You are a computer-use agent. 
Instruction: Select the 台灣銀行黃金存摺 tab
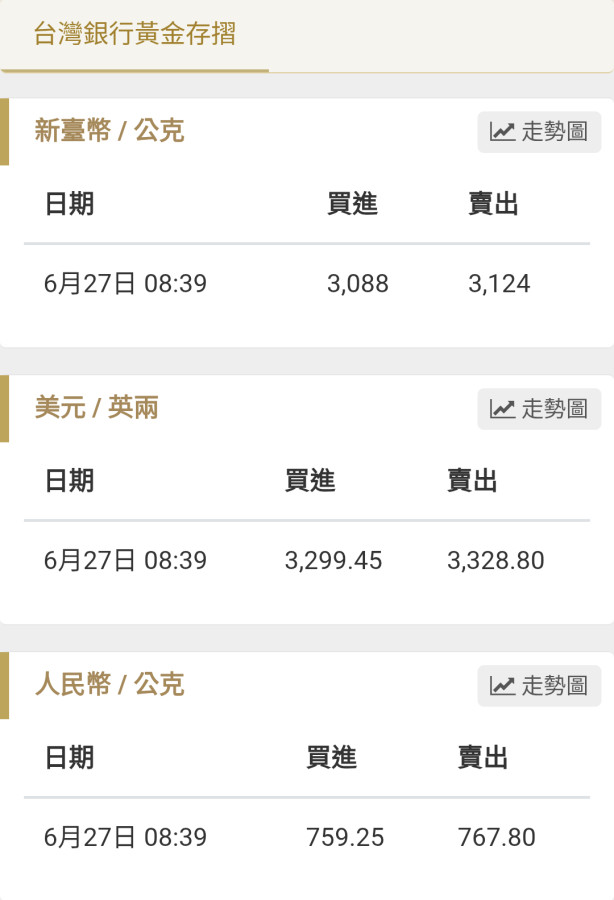[x=135, y=34]
